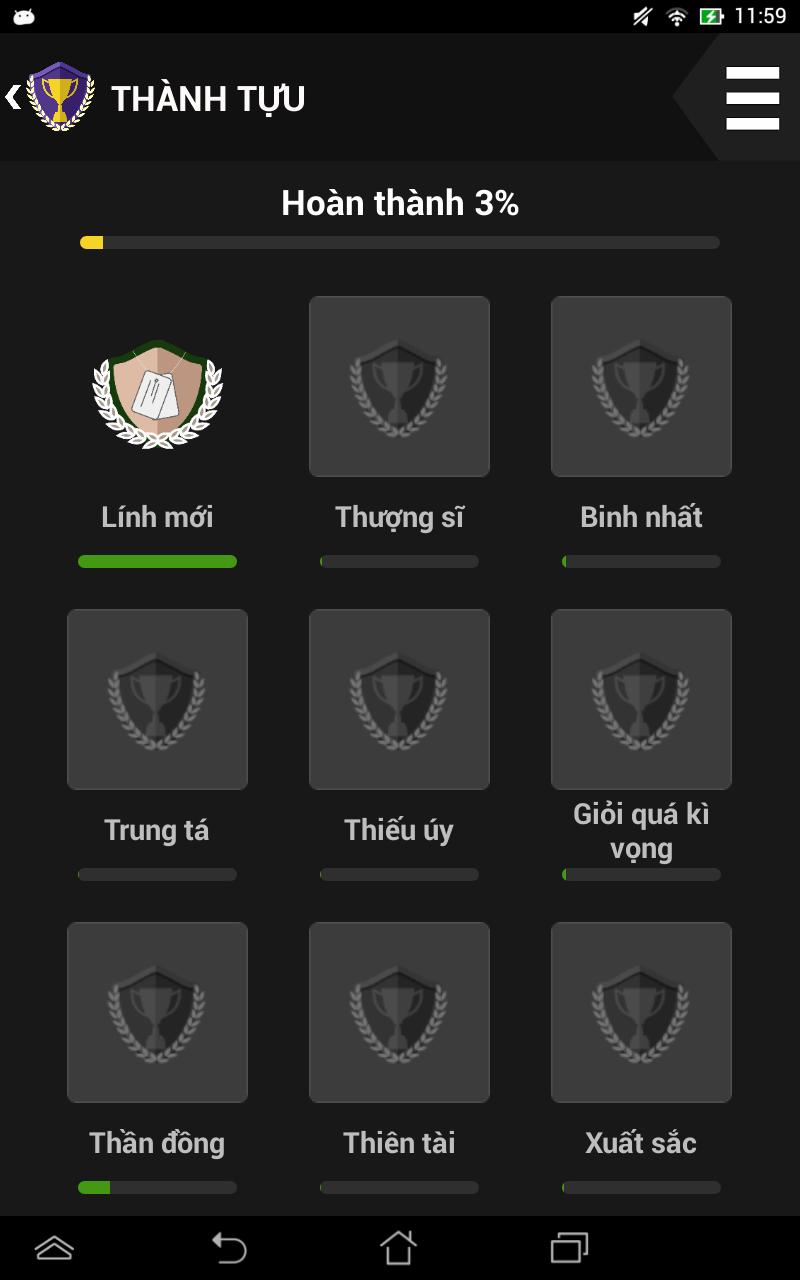The image size is (800, 1280).
Task: Go back from the Thành tựu screen
Action: point(15,97)
